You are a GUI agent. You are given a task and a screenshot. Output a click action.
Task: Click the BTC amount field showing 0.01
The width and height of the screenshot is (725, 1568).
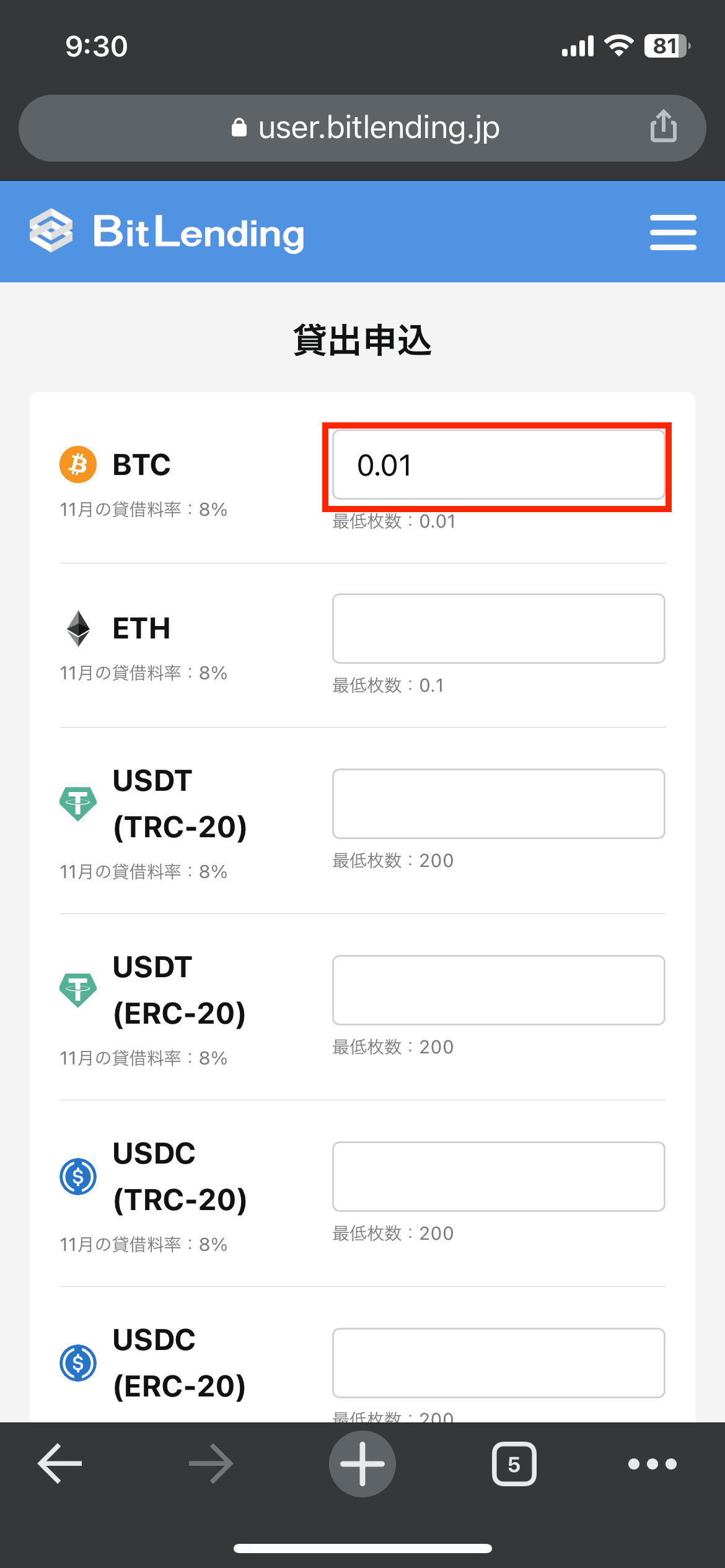(x=498, y=464)
